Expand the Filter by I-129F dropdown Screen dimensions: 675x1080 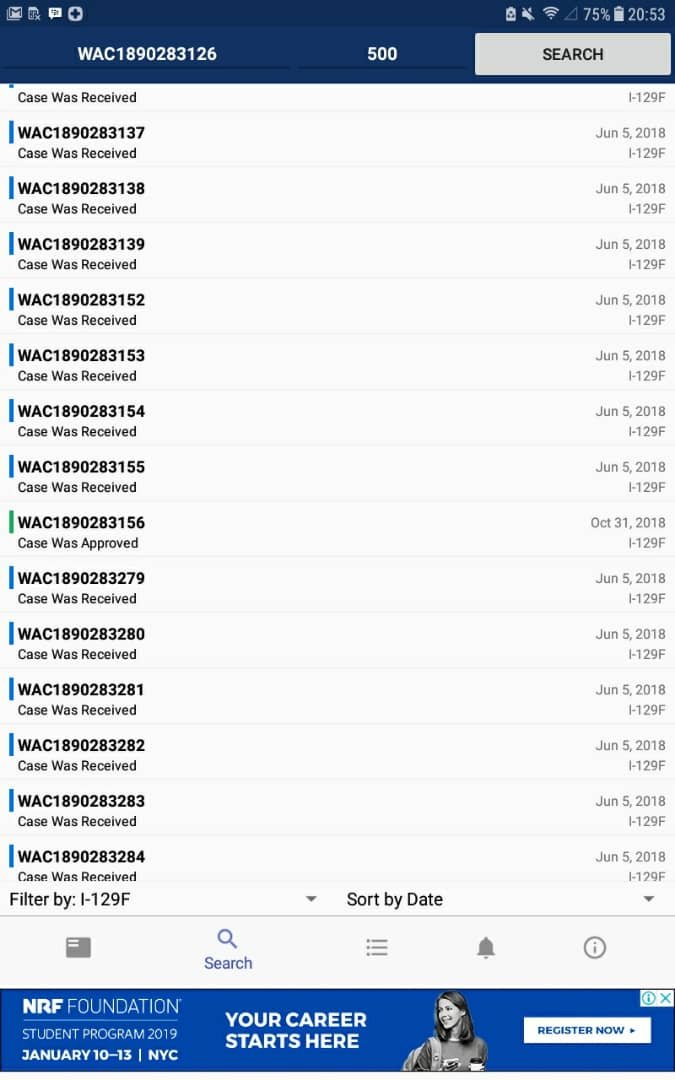(x=163, y=899)
